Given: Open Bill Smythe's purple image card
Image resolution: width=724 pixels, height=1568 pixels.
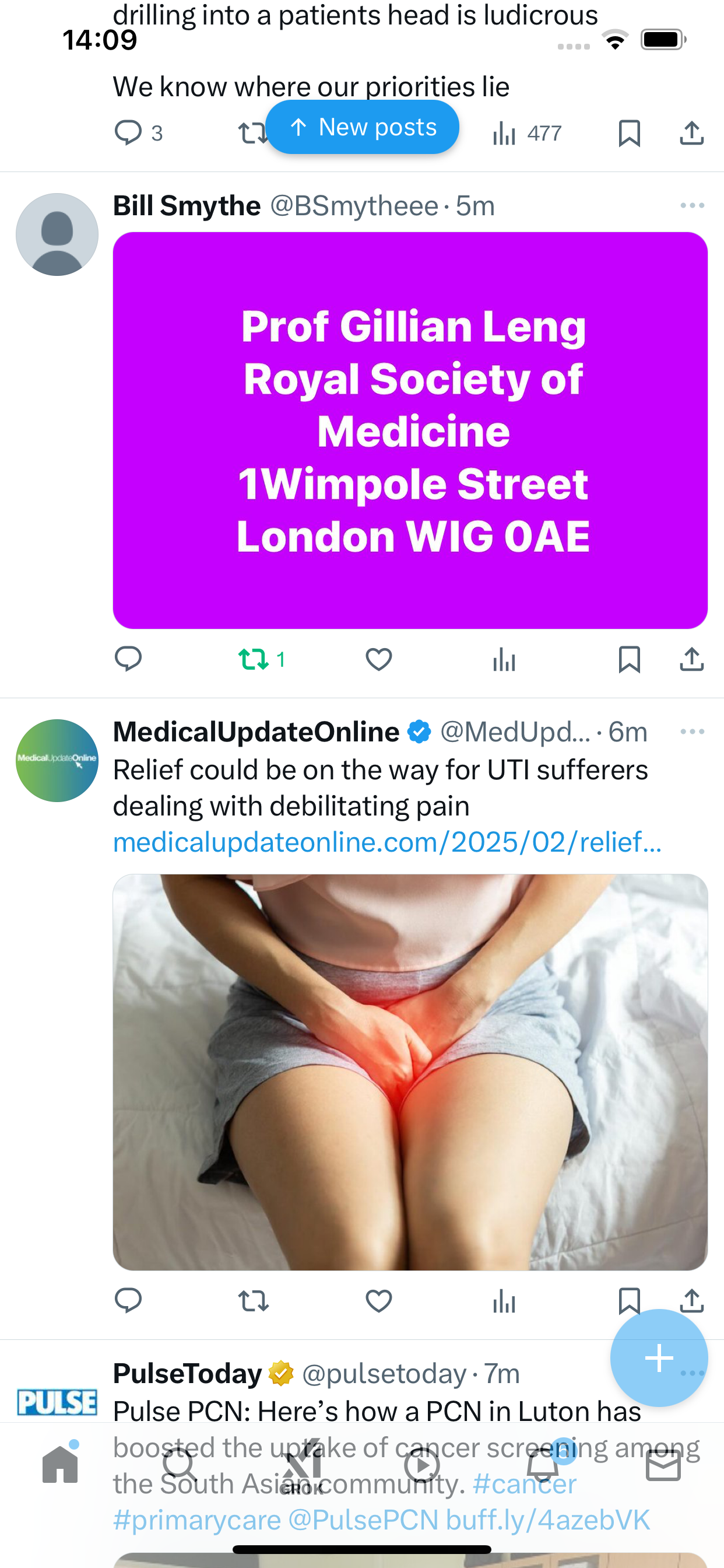Looking at the screenshot, I should point(410,430).
